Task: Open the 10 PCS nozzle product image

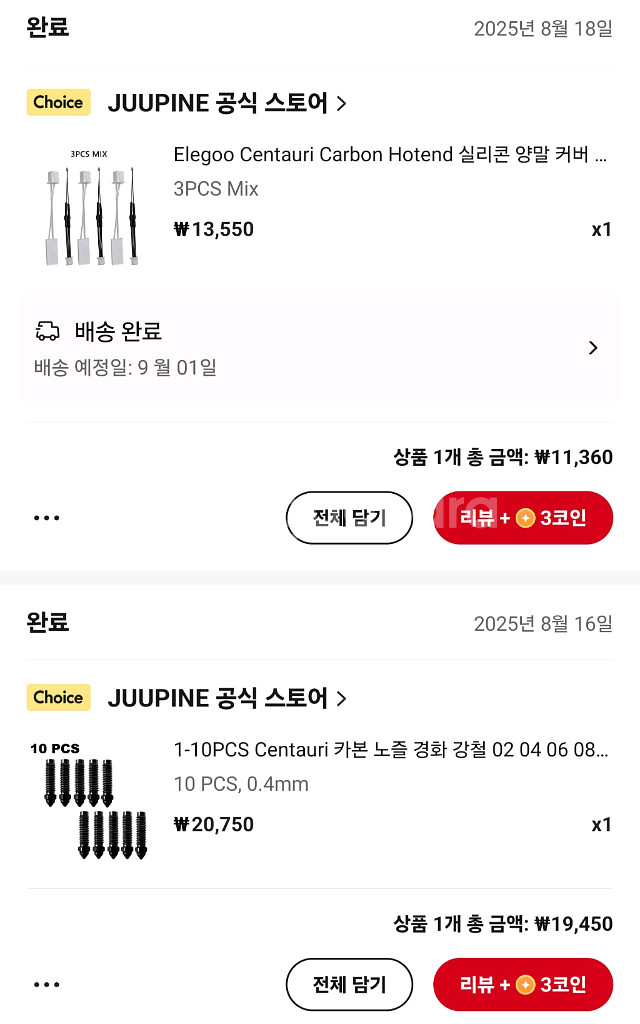Action: click(88, 802)
